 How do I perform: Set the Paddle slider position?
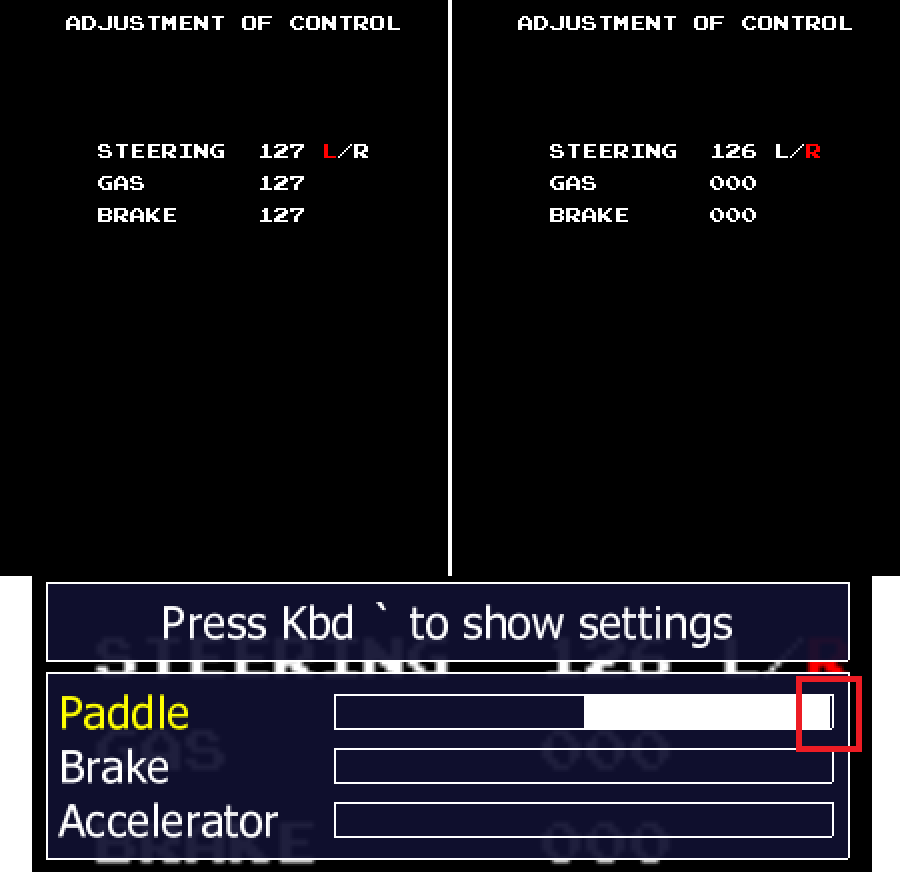(583, 712)
